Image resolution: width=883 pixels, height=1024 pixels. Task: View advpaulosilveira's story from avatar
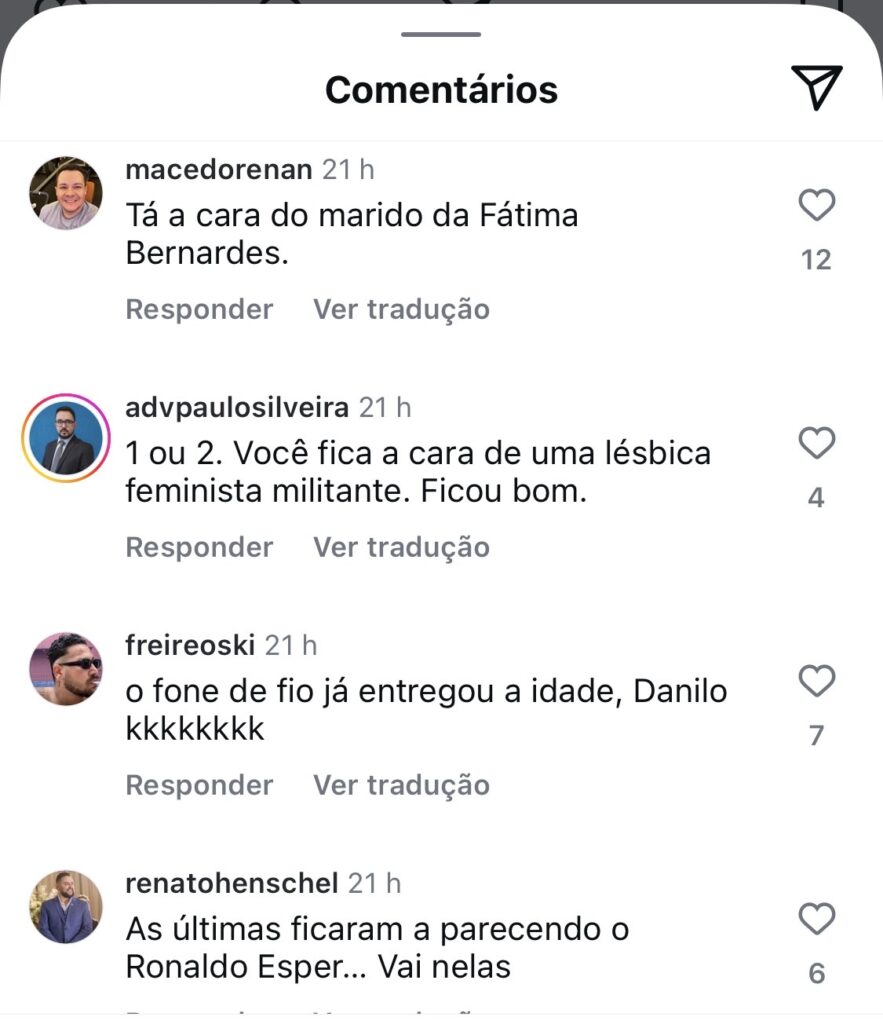coord(65,439)
